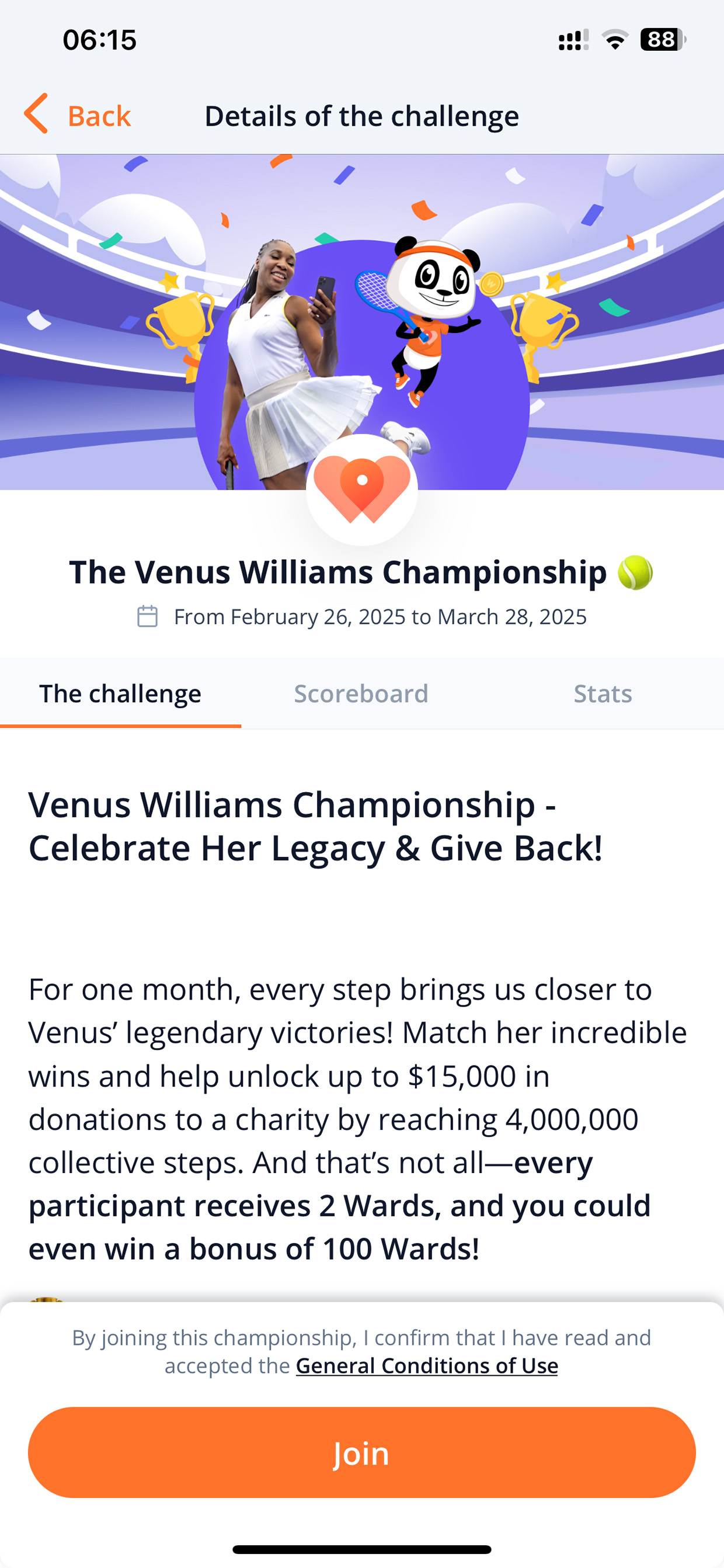
Task: Switch to the Stats tab
Action: tap(603, 693)
